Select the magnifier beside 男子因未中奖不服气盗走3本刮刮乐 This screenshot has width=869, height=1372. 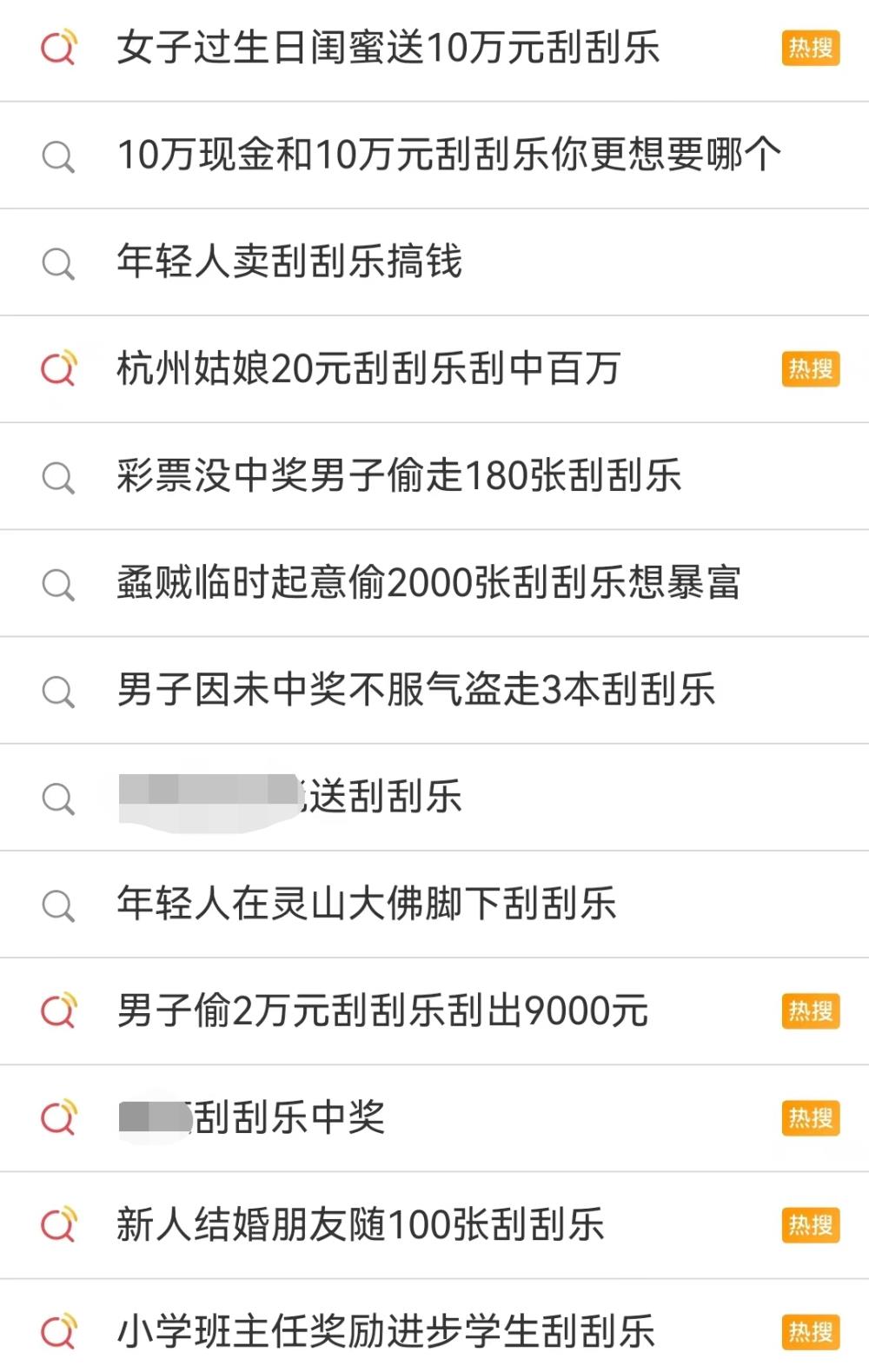[58, 689]
